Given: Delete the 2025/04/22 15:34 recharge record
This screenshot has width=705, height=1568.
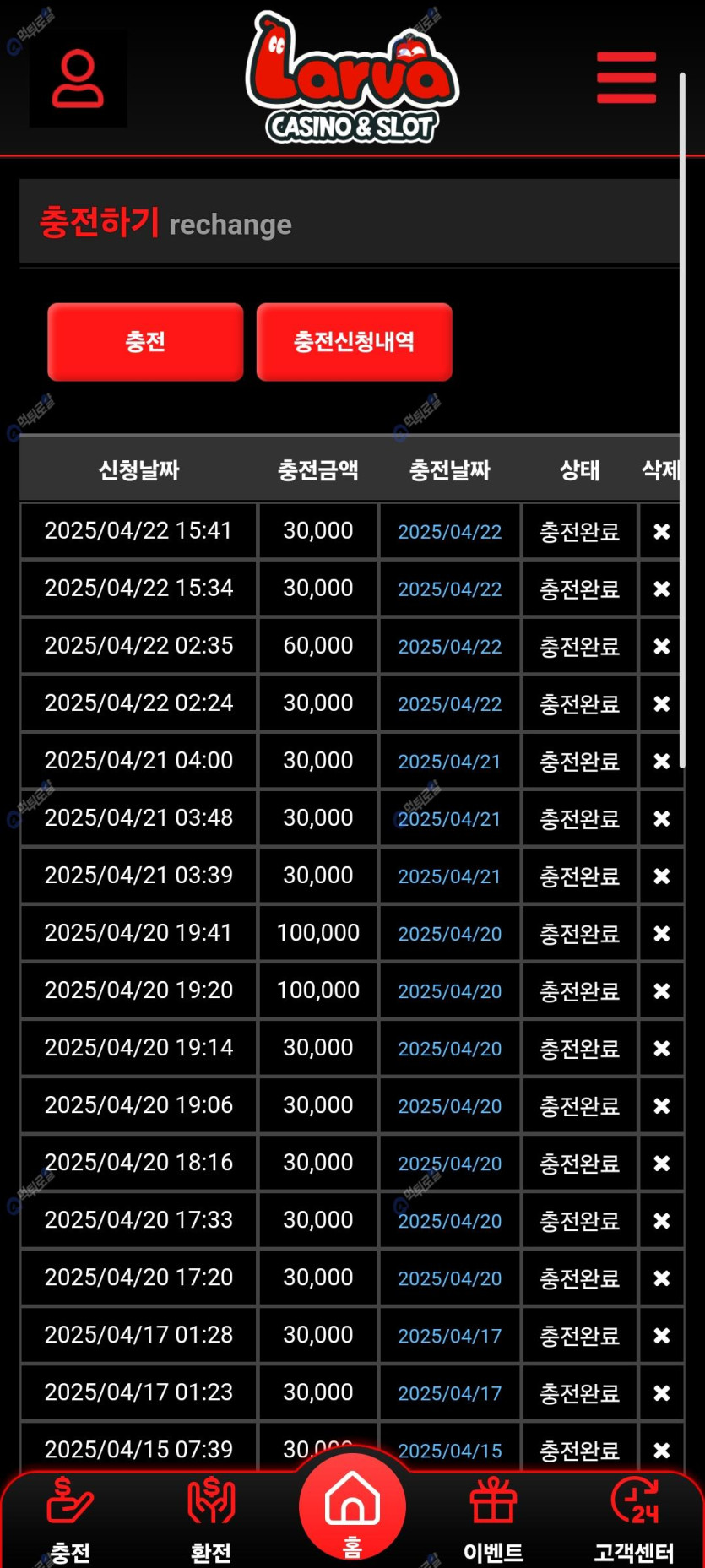Looking at the screenshot, I should [x=662, y=589].
